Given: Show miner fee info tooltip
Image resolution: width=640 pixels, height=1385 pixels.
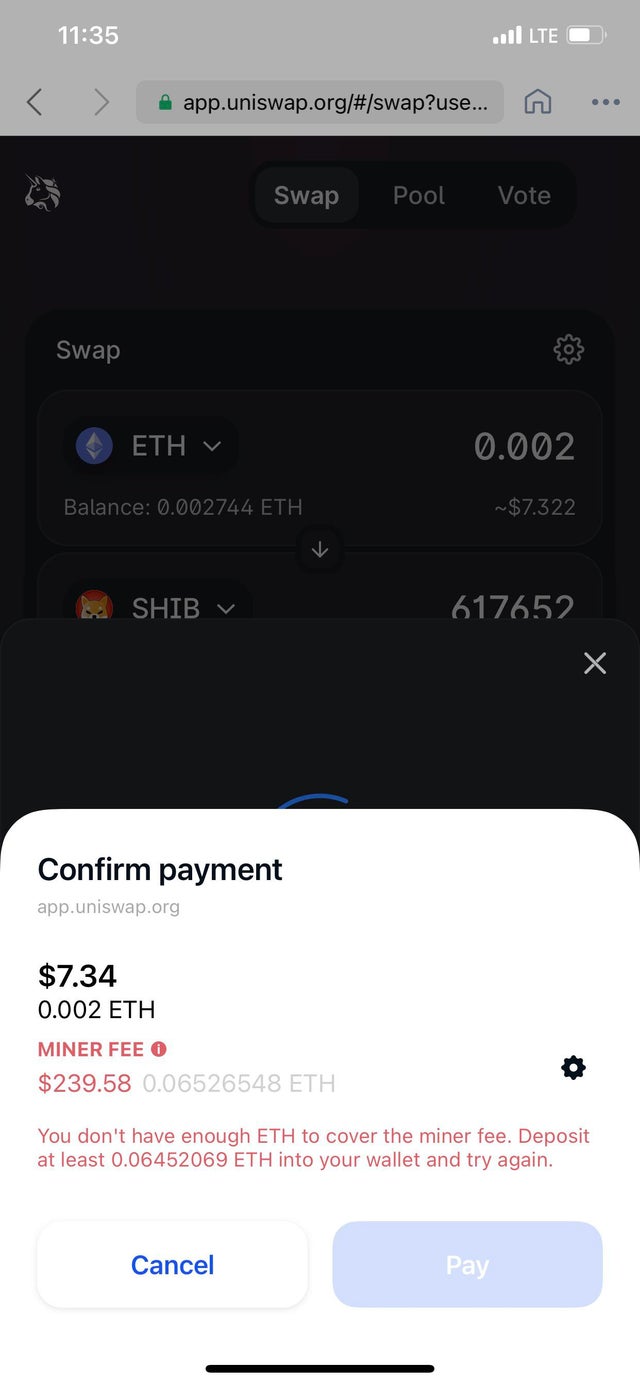Looking at the screenshot, I should coord(159,1049).
